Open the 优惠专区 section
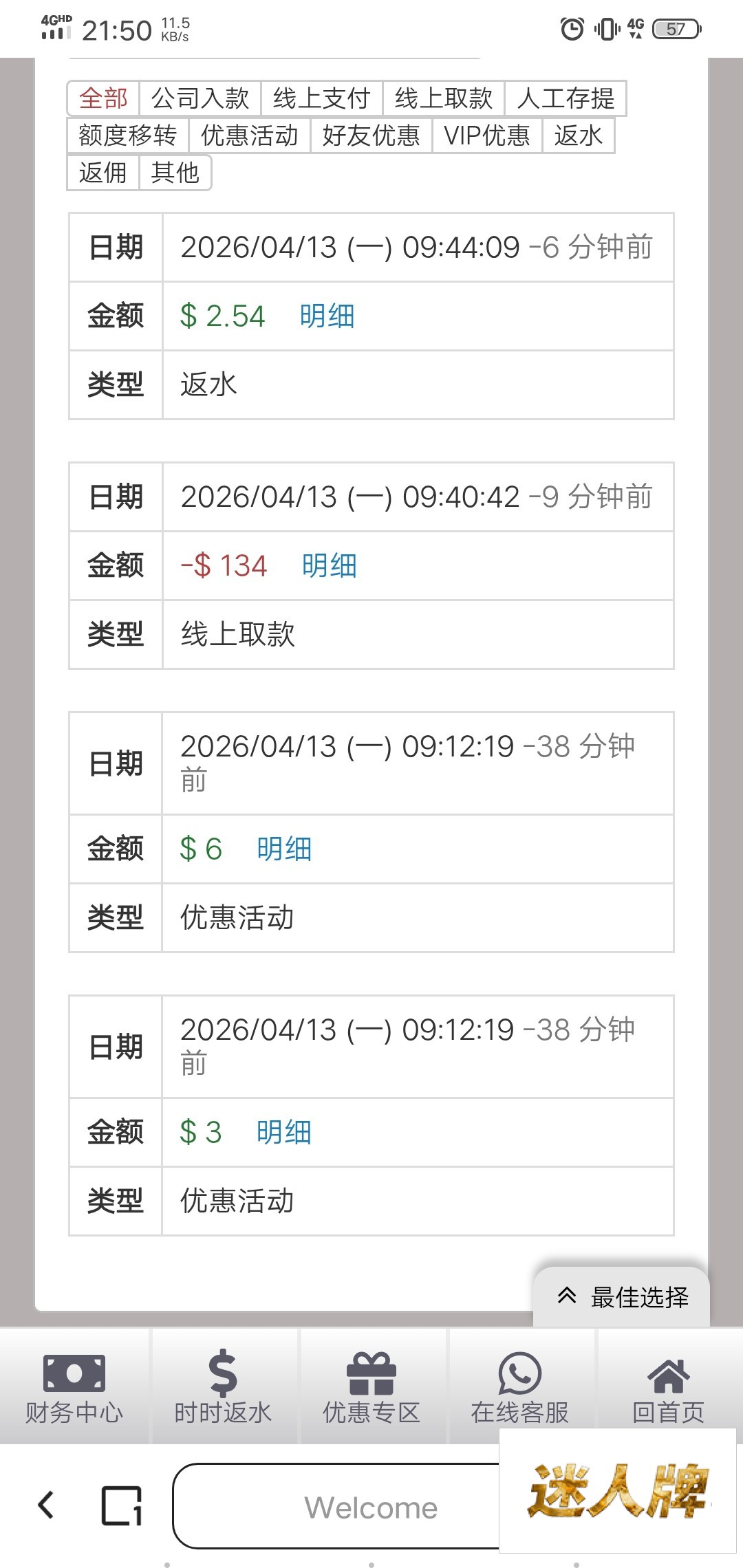Screen dimensions: 743x1568 coord(371,1387)
